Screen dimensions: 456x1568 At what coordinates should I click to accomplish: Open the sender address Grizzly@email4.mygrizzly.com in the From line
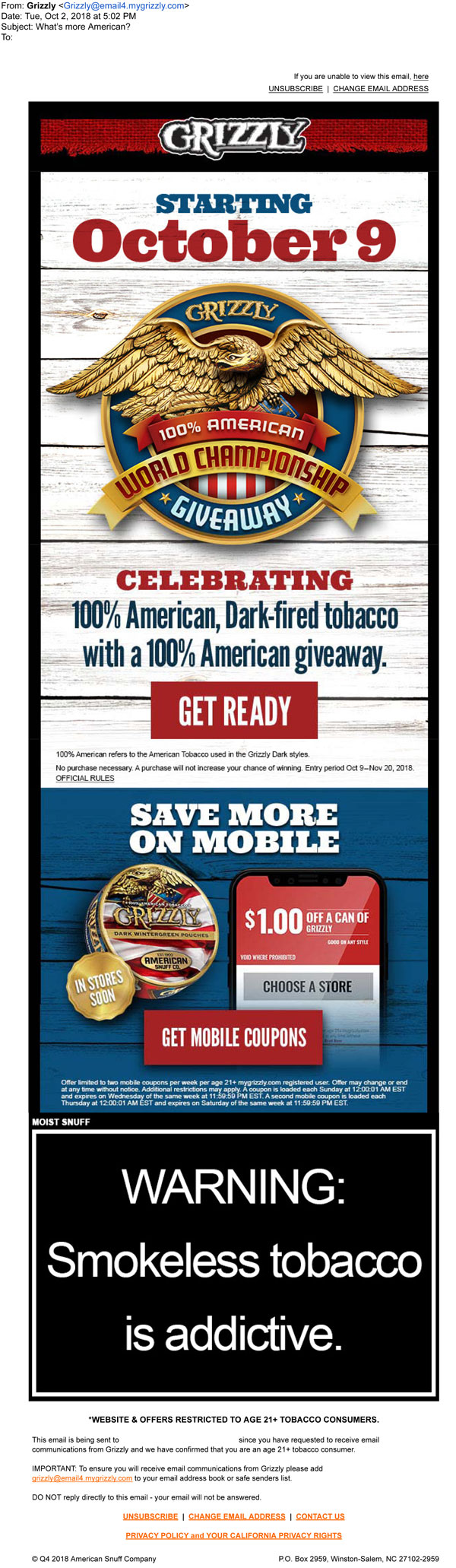(124, 6)
